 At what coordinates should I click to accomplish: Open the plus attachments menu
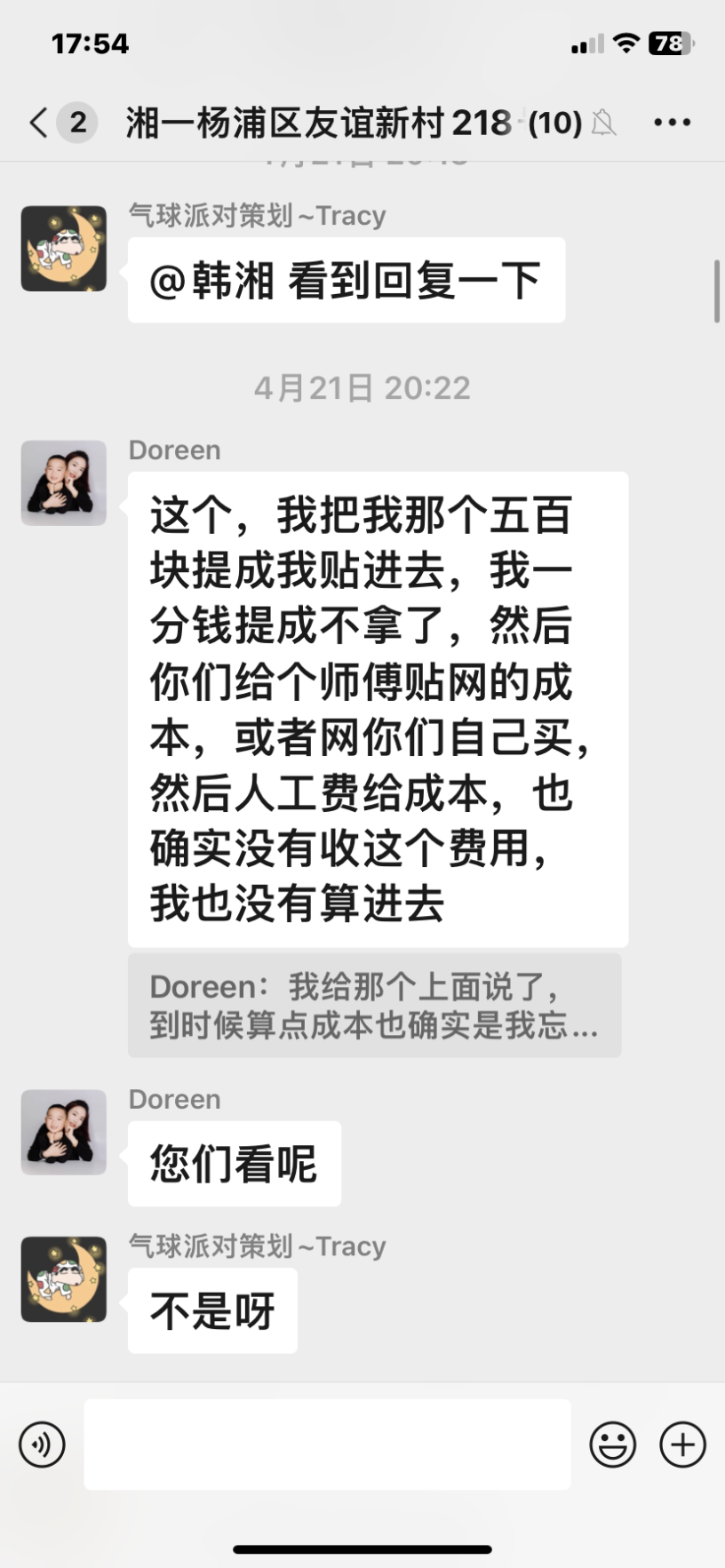(x=682, y=1445)
